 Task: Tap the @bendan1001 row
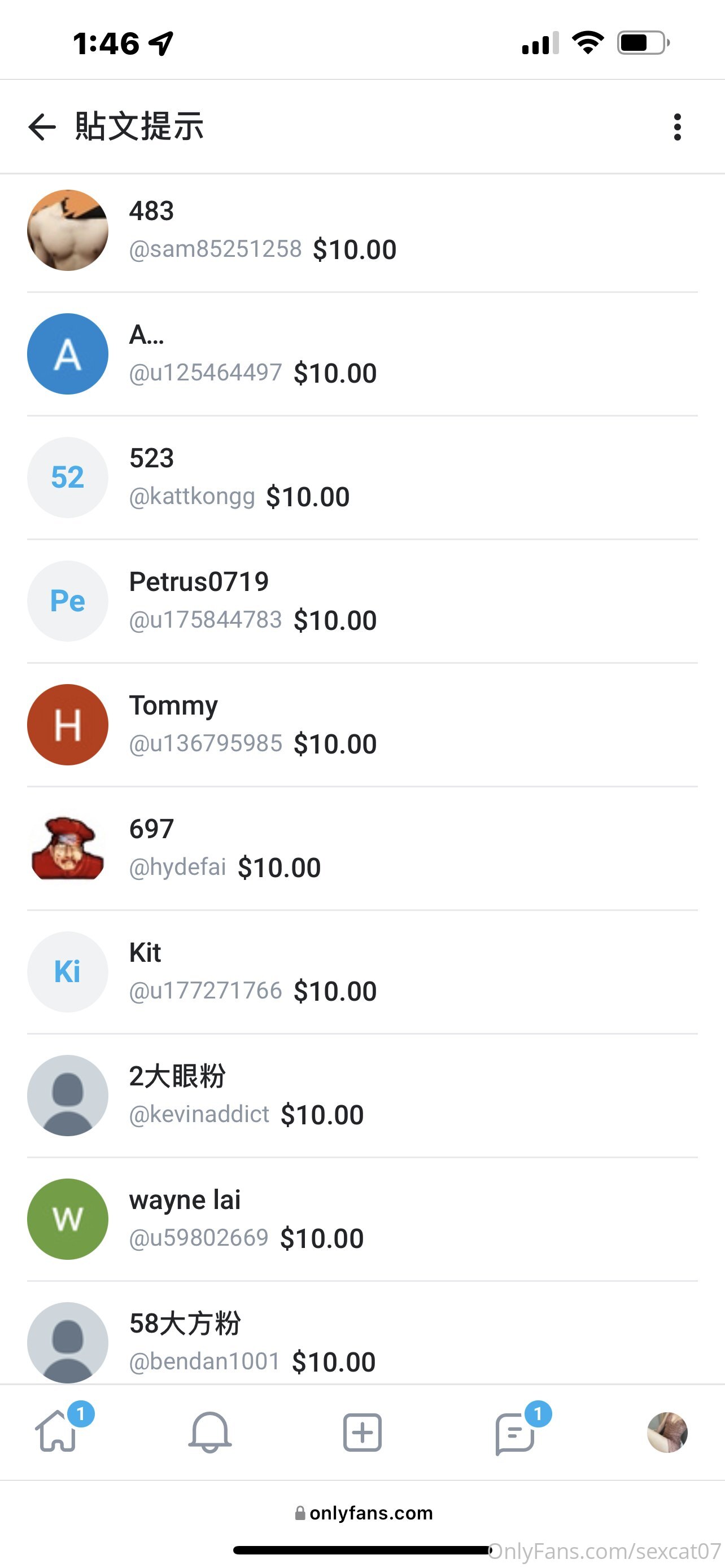(362, 1333)
